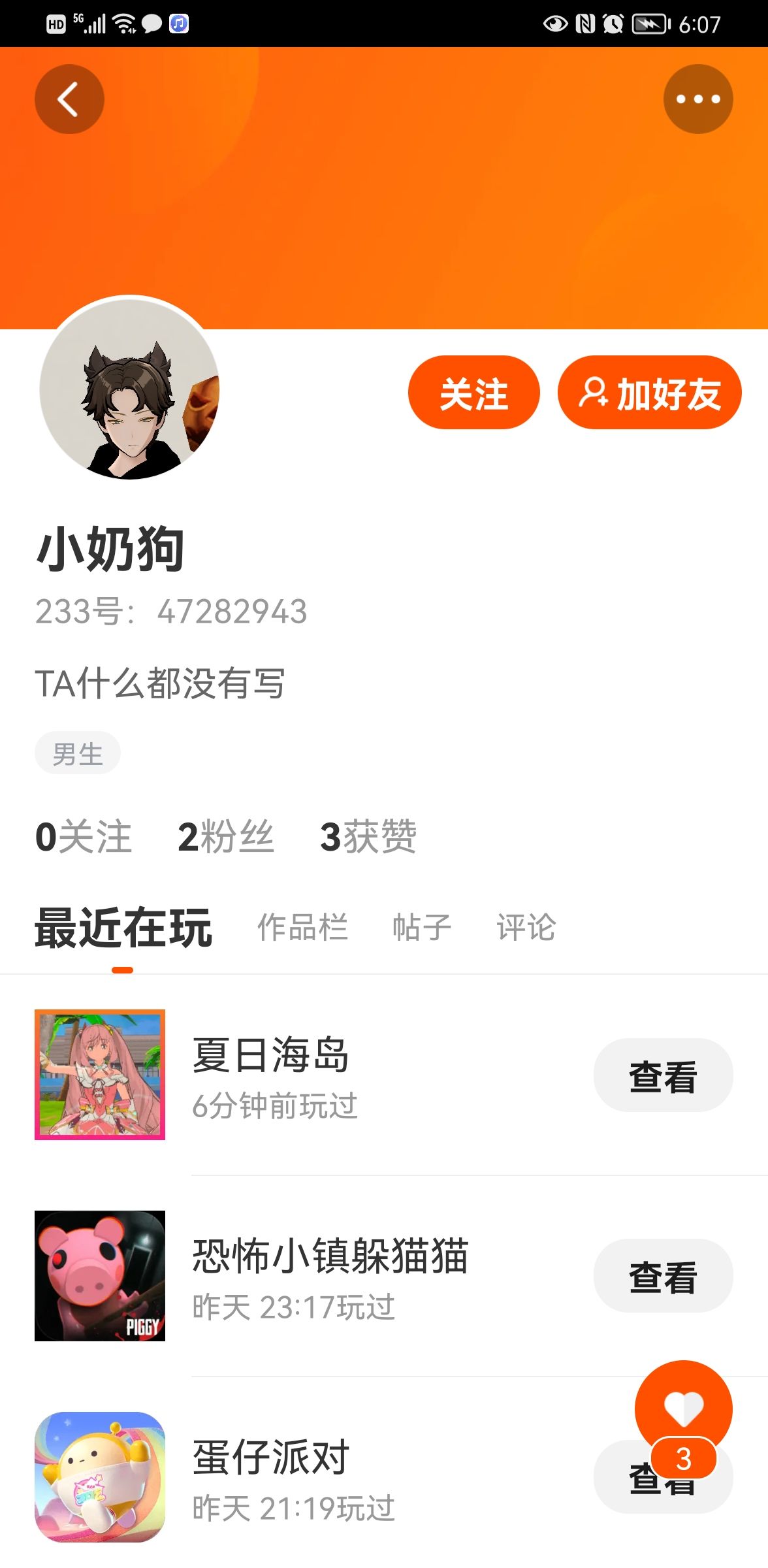Image resolution: width=768 pixels, height=1568 pixels.
Task: Tap 查看 for 恐怖小镇躲猫猫
Action: [x=664, y=1276]
